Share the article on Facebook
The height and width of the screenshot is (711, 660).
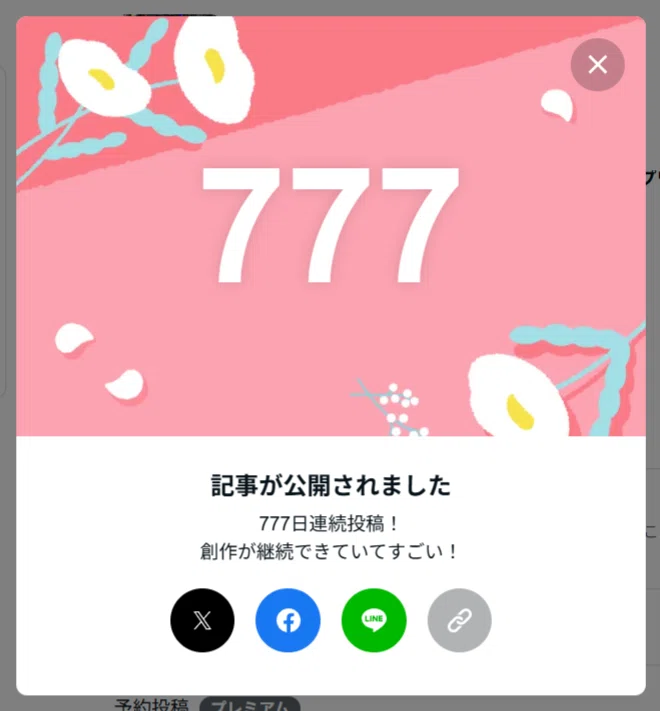coord(288,620)
